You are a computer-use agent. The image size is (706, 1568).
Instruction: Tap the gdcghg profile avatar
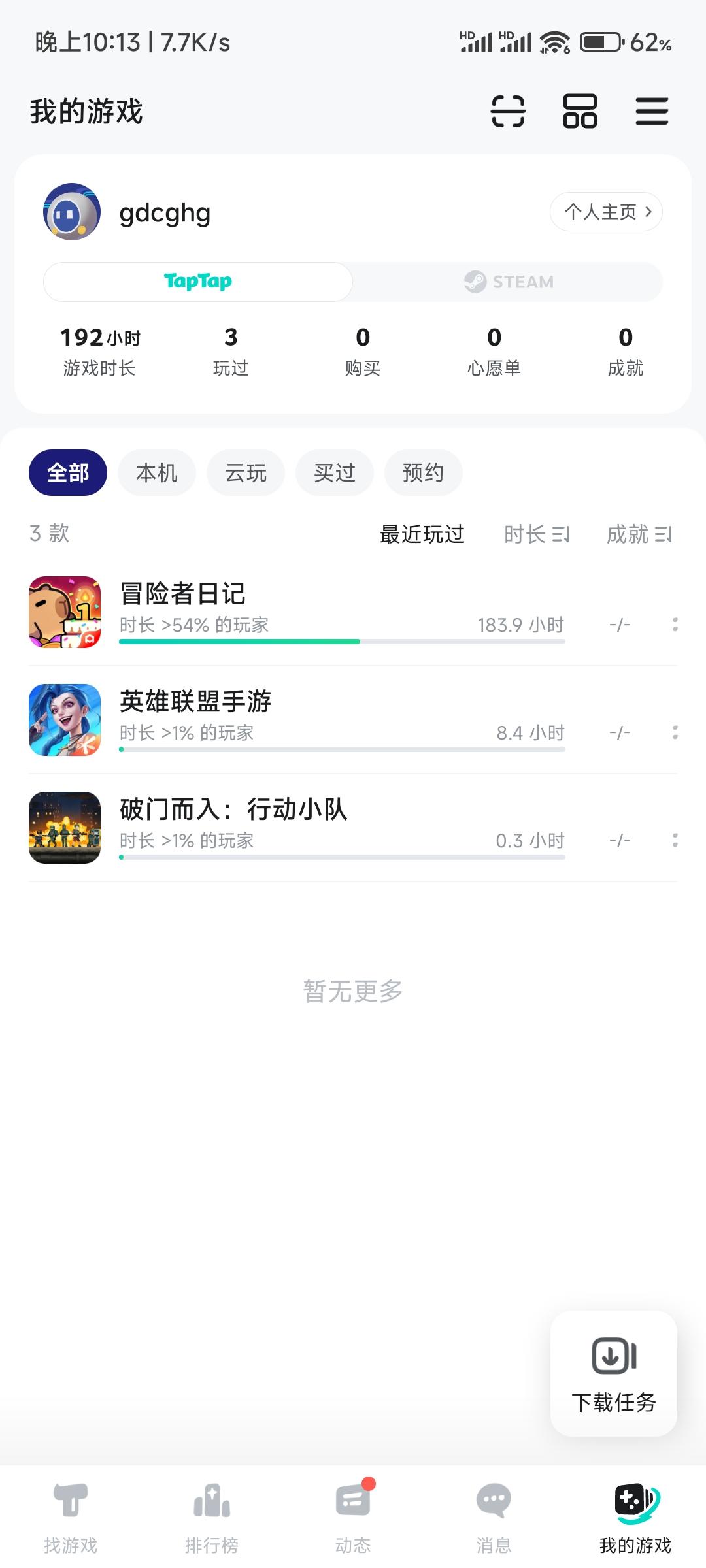71,212
